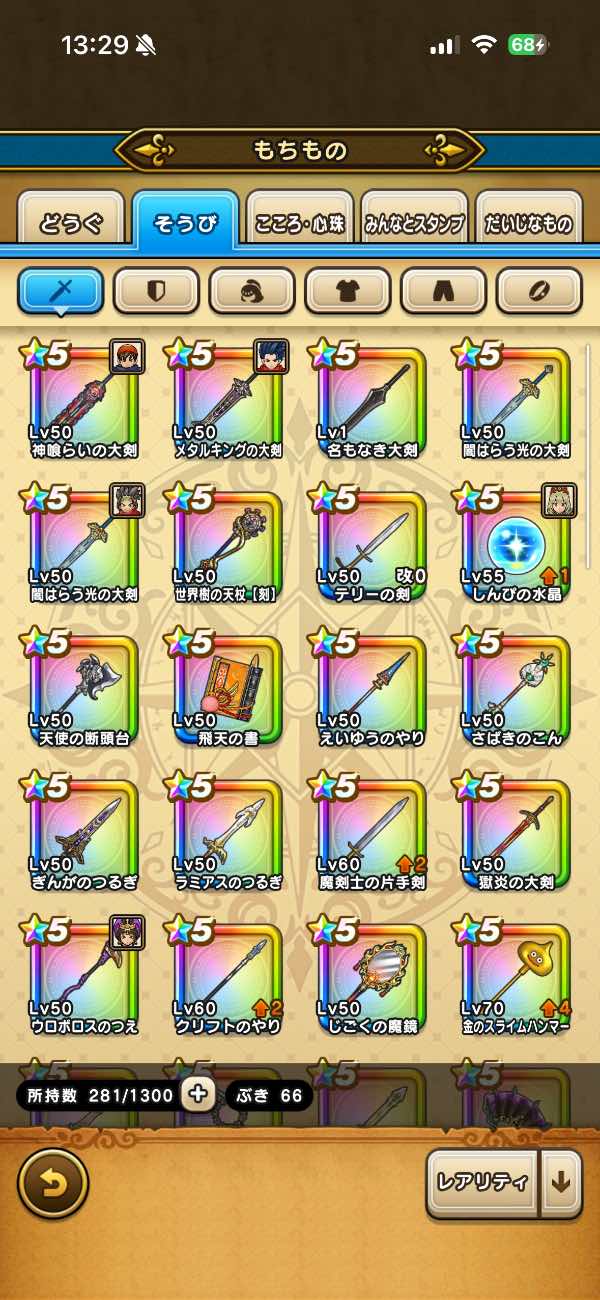Viewport: 600px width, 1300px height.
Task: Open レアリティ sort options
Action: [482, 1183]
